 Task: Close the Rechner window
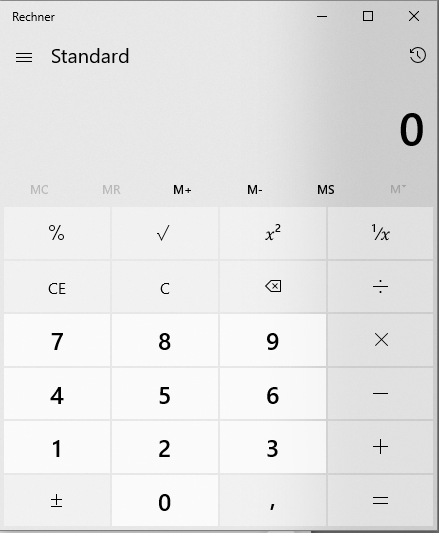[x=414, y=16]
